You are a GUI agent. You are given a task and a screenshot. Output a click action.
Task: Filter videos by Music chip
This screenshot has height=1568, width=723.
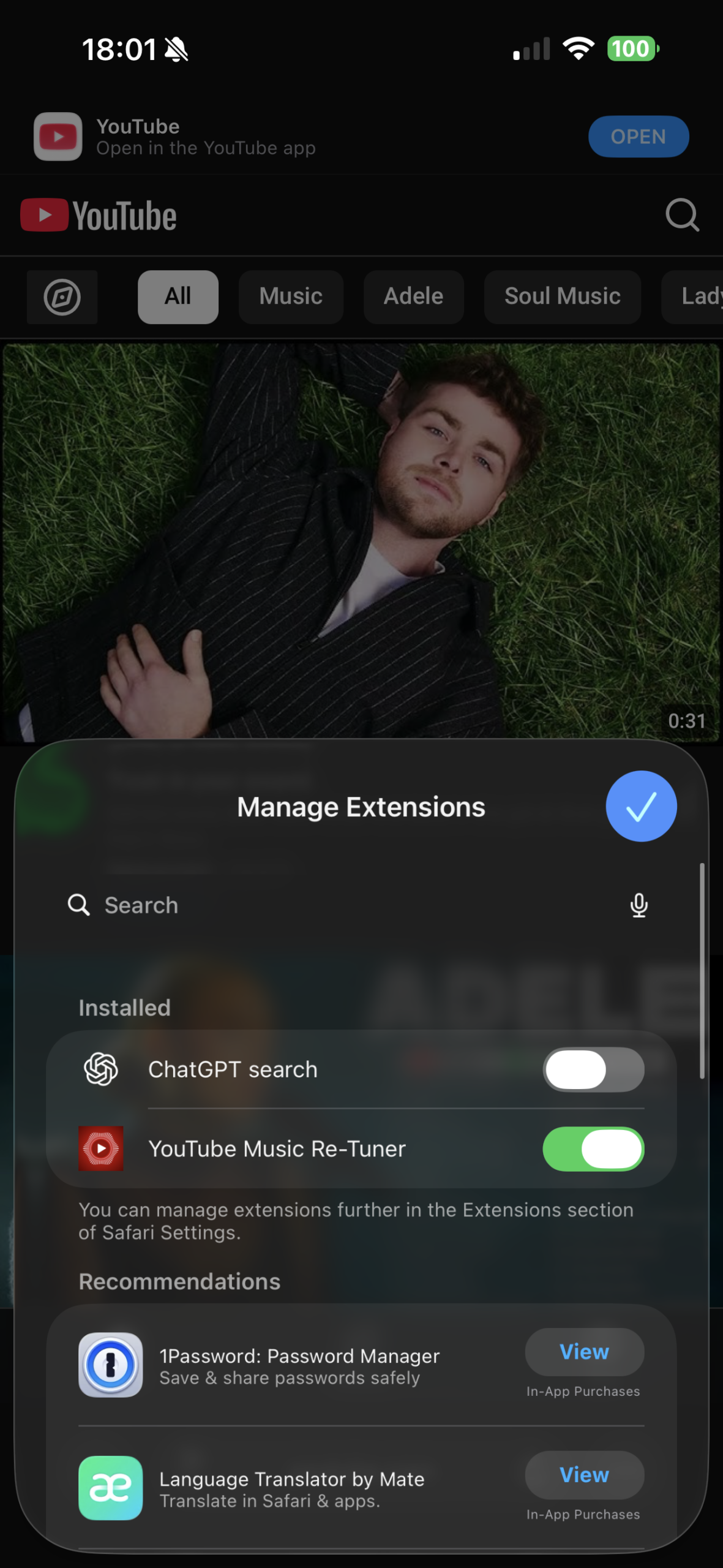coord(291,297)
